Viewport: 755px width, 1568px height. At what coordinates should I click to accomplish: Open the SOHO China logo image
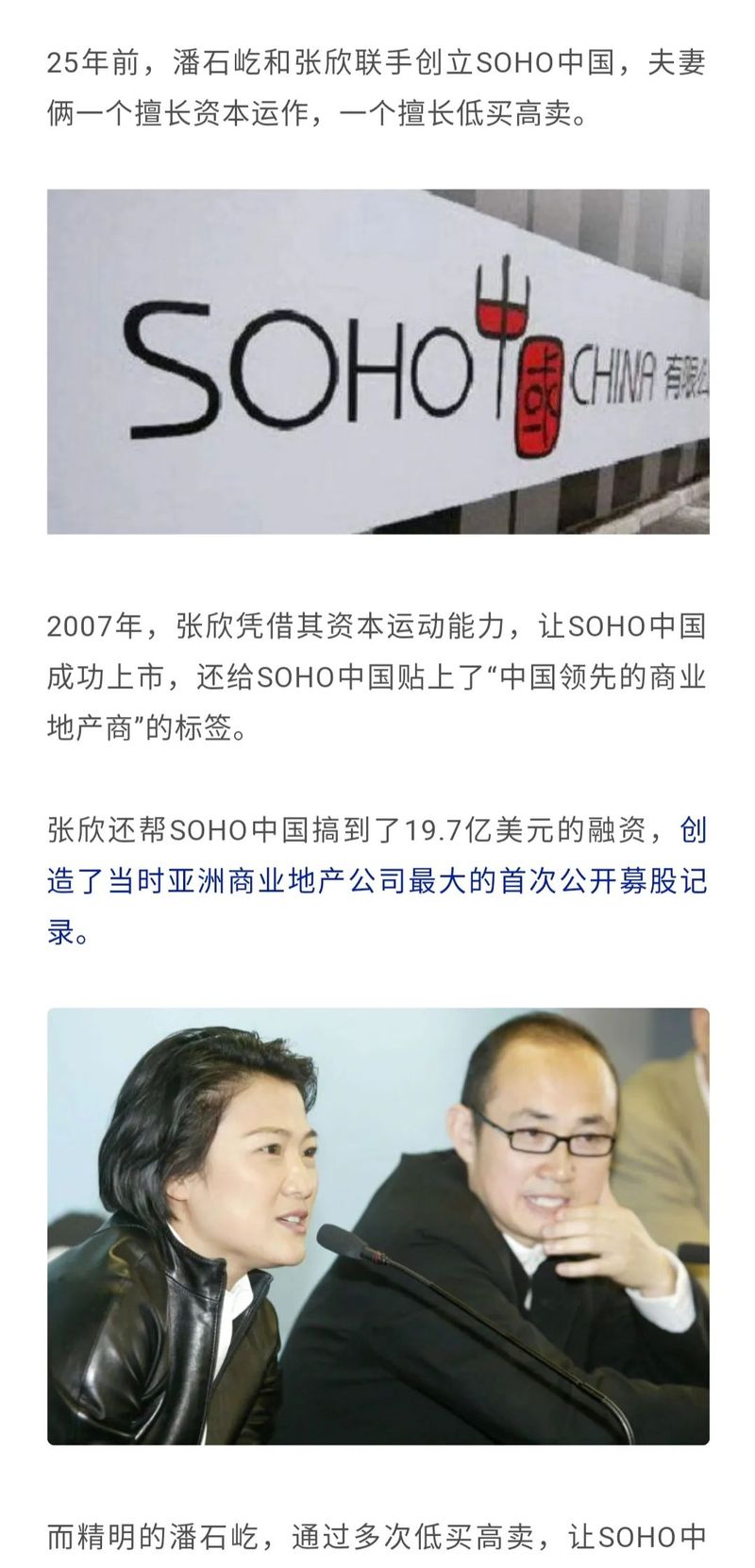pyautogui.click(x=377, y=361)
